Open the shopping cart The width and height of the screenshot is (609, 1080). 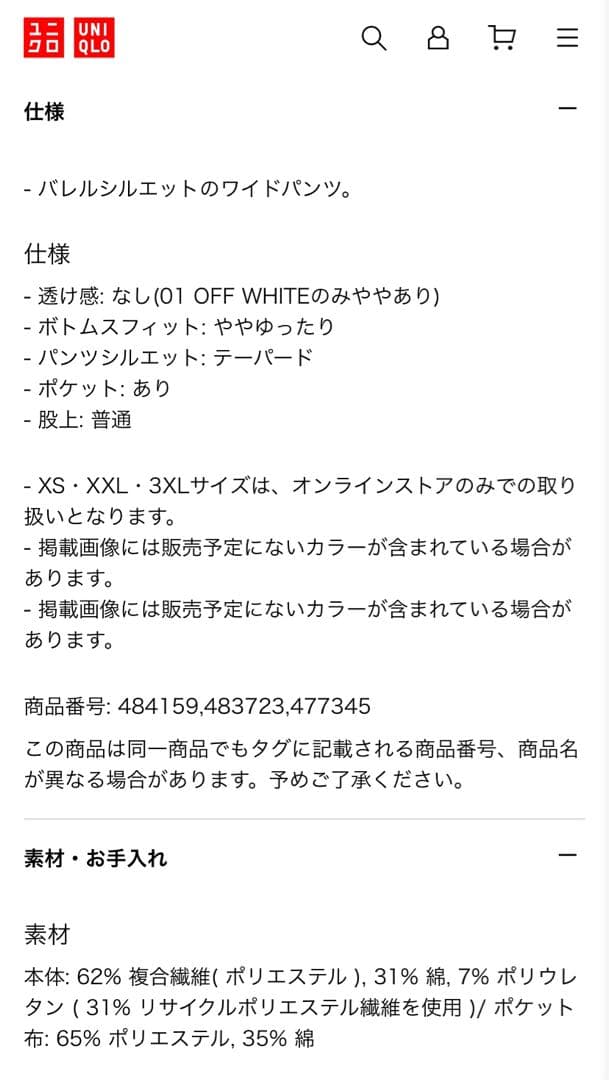coord(502,39)
